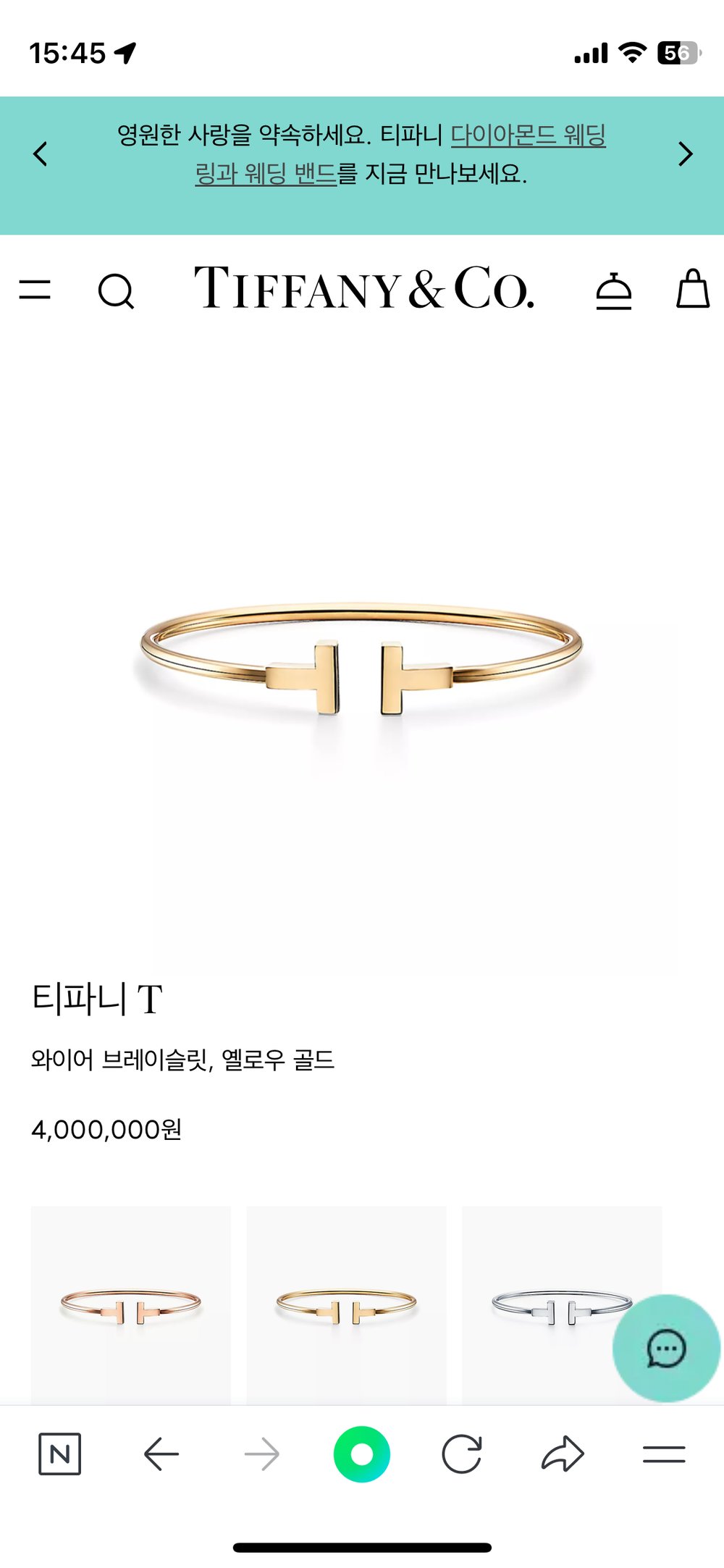724x1568 pixels.
Task: Share this product page
Action: click(563, 1454)
